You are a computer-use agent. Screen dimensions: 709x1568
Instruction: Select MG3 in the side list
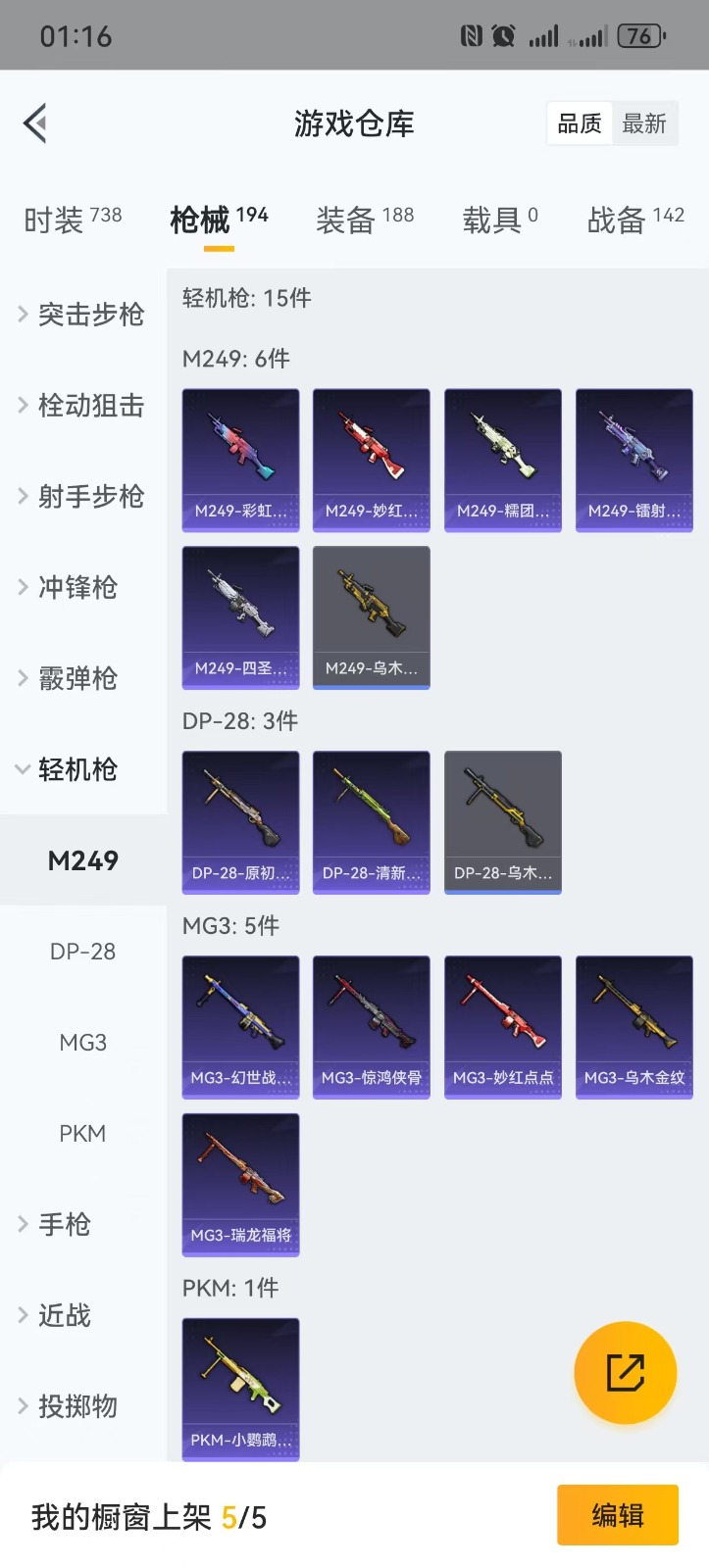click(82, 1043)
